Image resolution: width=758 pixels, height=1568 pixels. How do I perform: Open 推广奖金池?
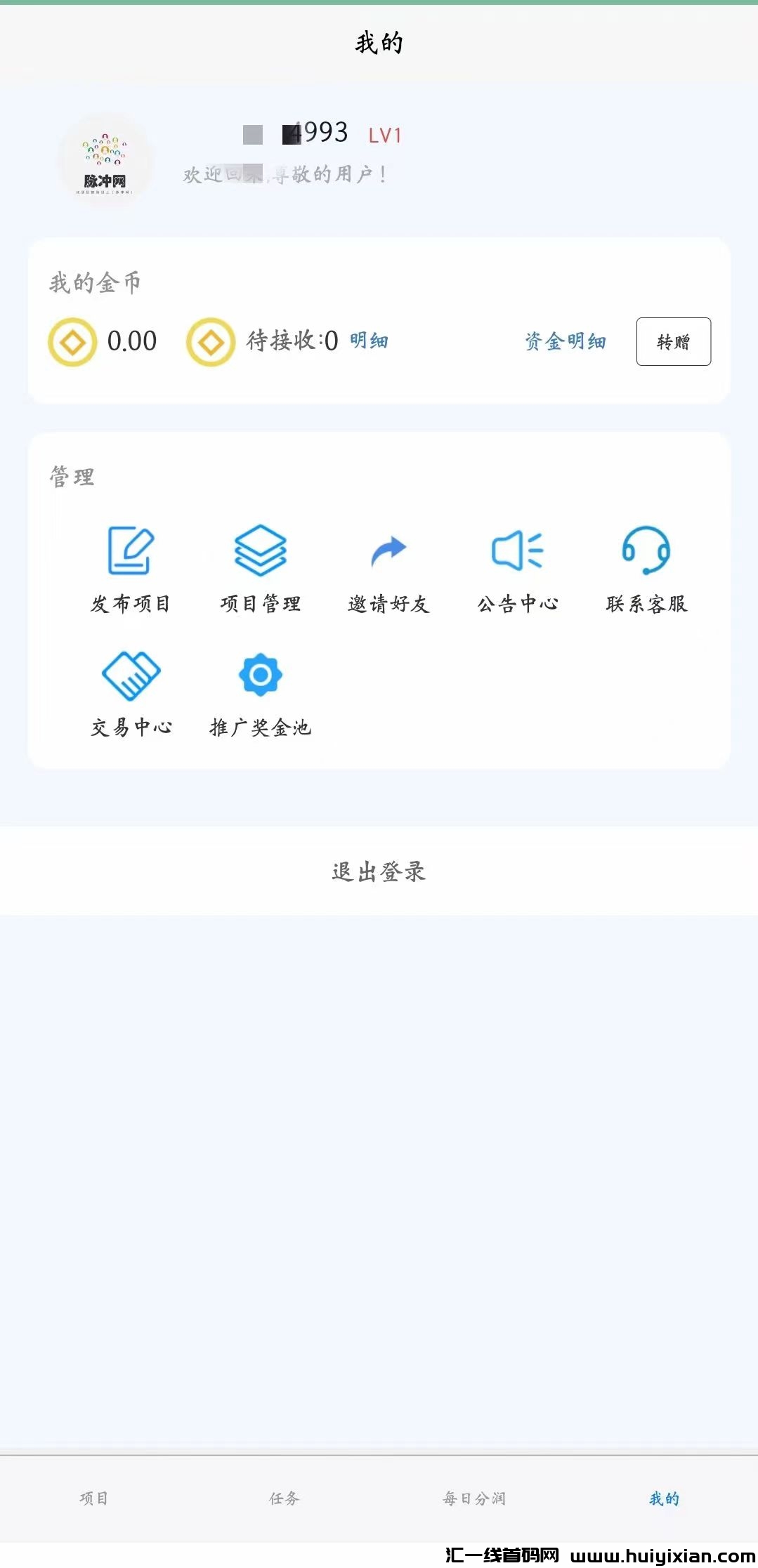pyautogui.click(x=260, y=692)
